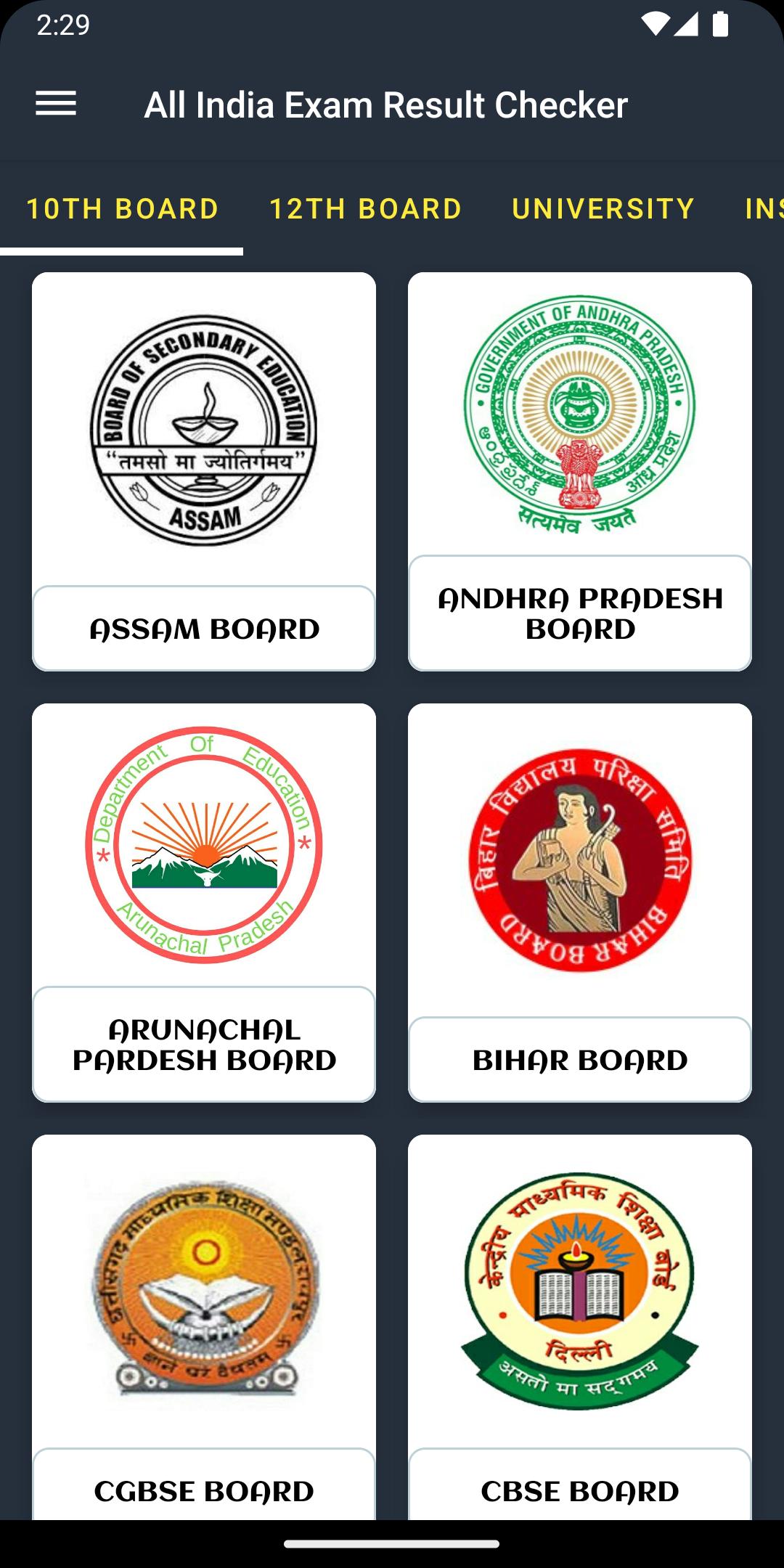Screen dimensions: 784x1568
Task: Switch to the 12TH BOARD tab
Action: (366, 209)
